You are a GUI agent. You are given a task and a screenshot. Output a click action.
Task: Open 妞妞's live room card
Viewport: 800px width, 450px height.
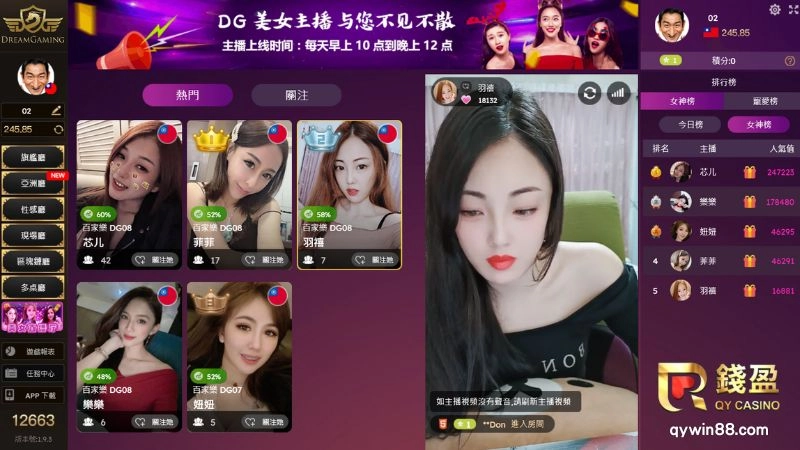(238, 350)
